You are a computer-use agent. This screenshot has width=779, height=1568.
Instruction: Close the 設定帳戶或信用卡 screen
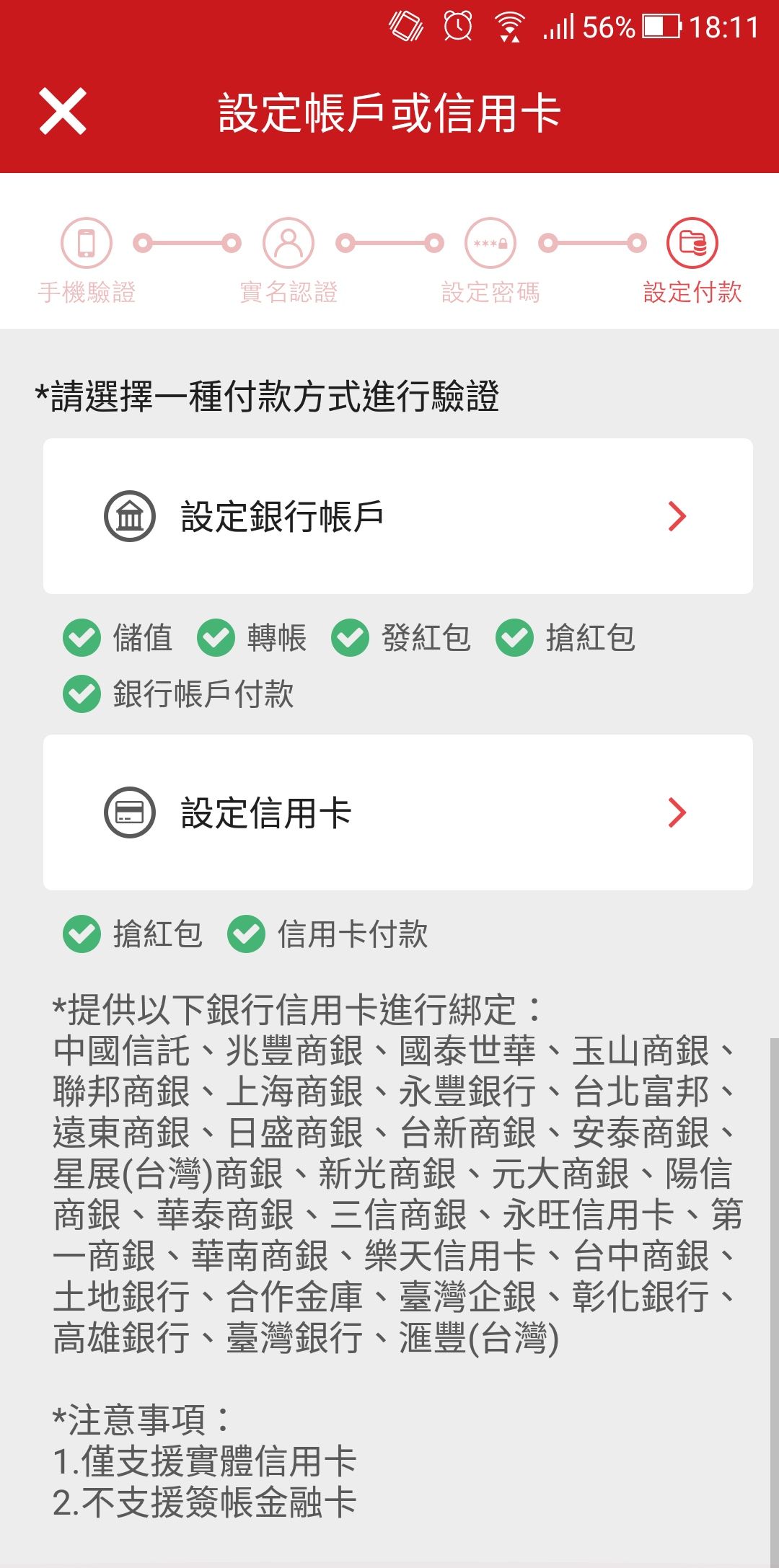pyautogui.click(x=63, y=112)
